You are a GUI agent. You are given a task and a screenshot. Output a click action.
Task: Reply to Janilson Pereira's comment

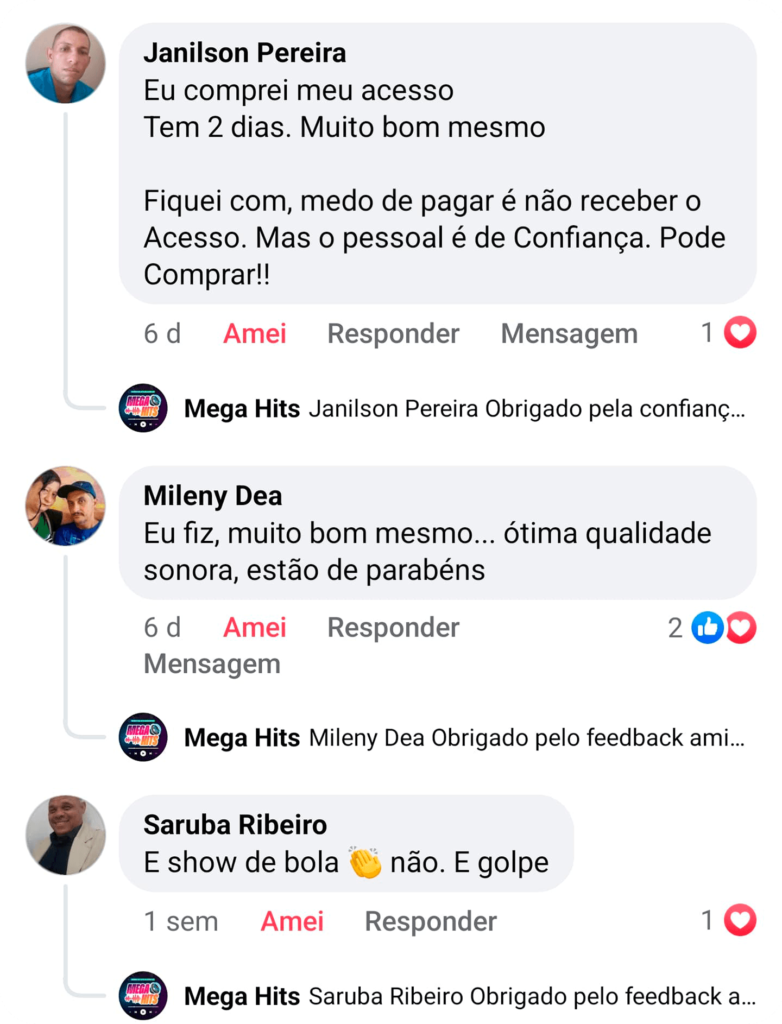pos(393,334)
